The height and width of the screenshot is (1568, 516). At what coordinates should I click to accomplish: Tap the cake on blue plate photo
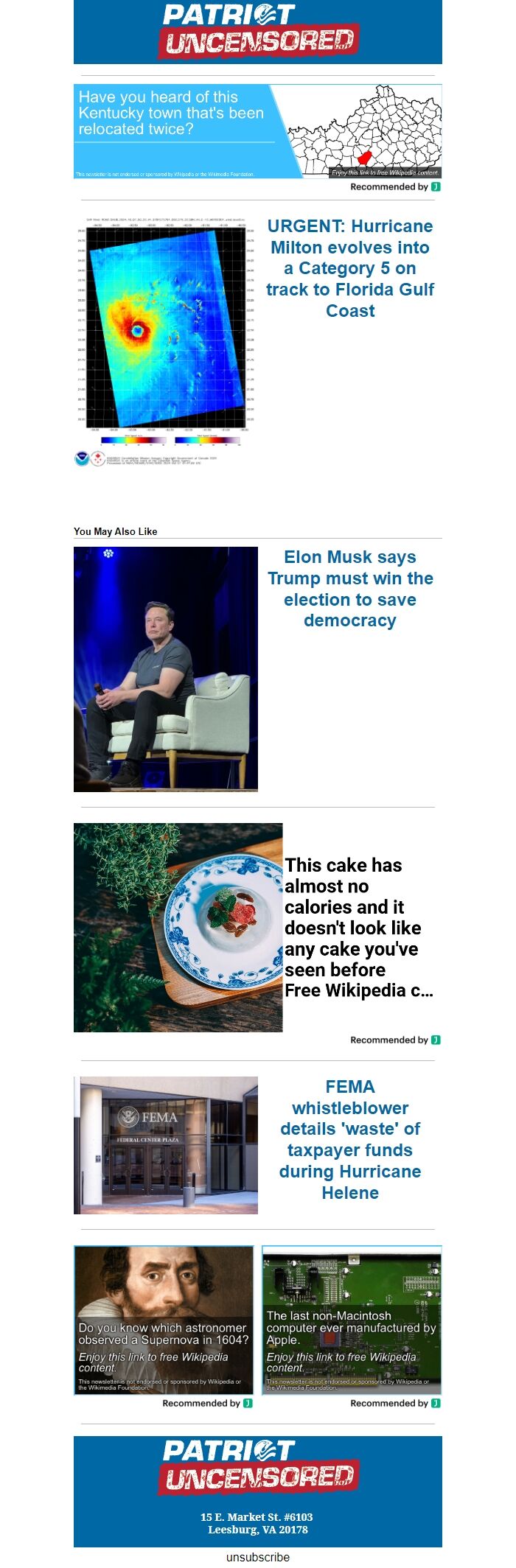[178, 927]
